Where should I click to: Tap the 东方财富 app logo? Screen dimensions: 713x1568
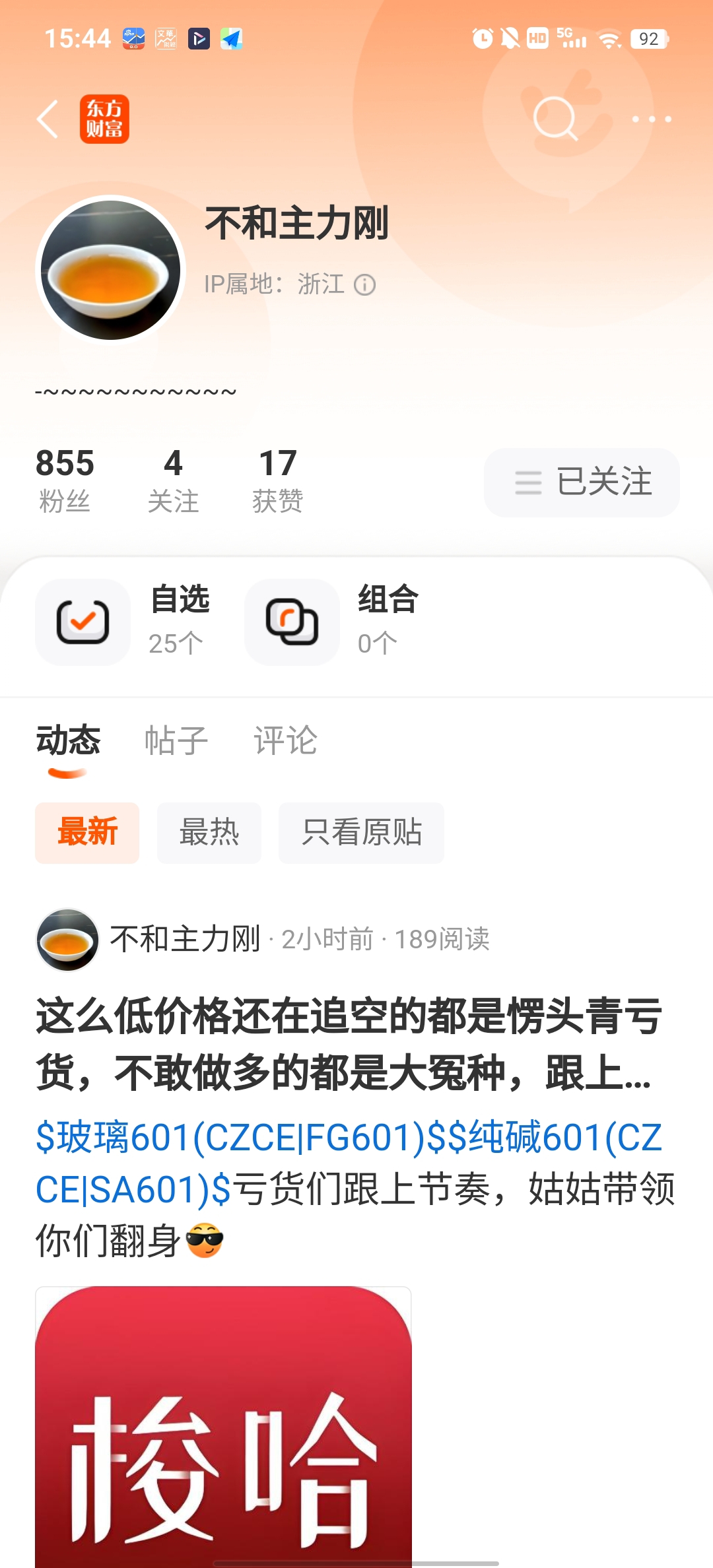point(104,120)
